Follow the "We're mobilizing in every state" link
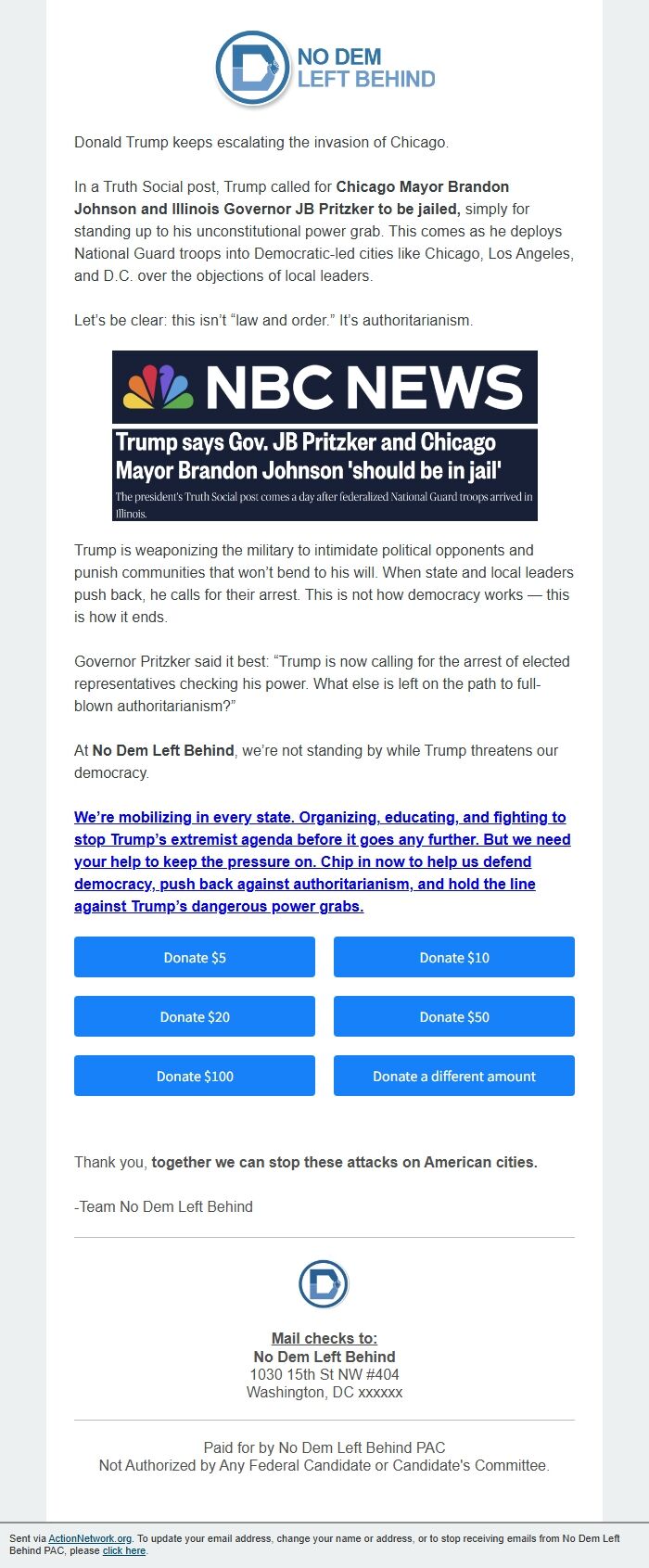This screenshot has height=1568, width=649. click(321, 861)
